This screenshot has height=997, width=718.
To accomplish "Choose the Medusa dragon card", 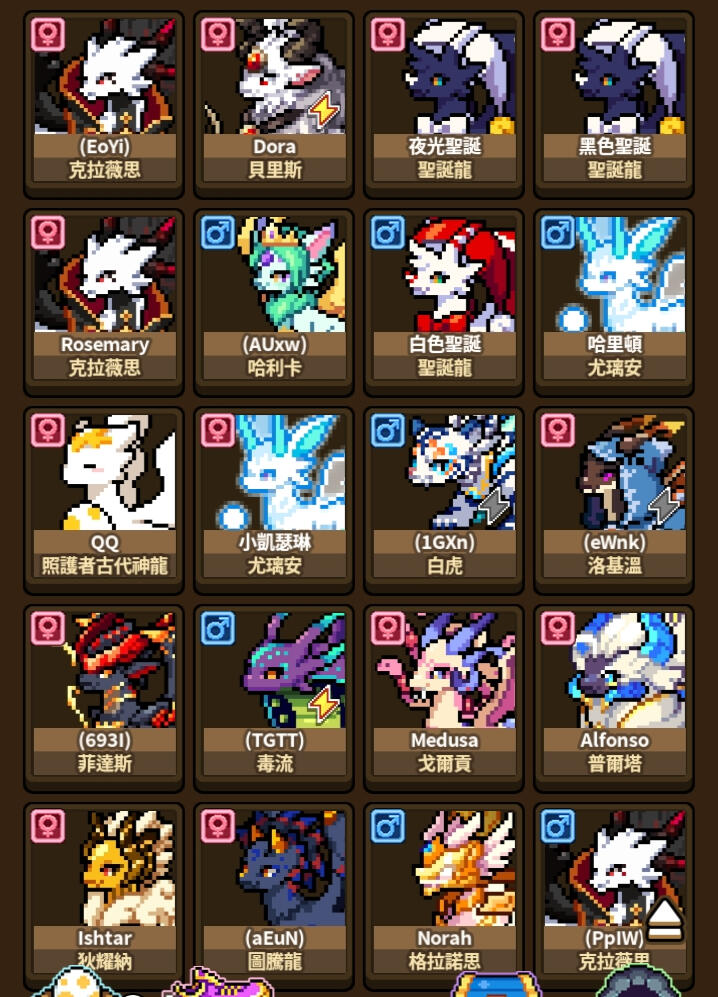I will click(x=444, y=694).
